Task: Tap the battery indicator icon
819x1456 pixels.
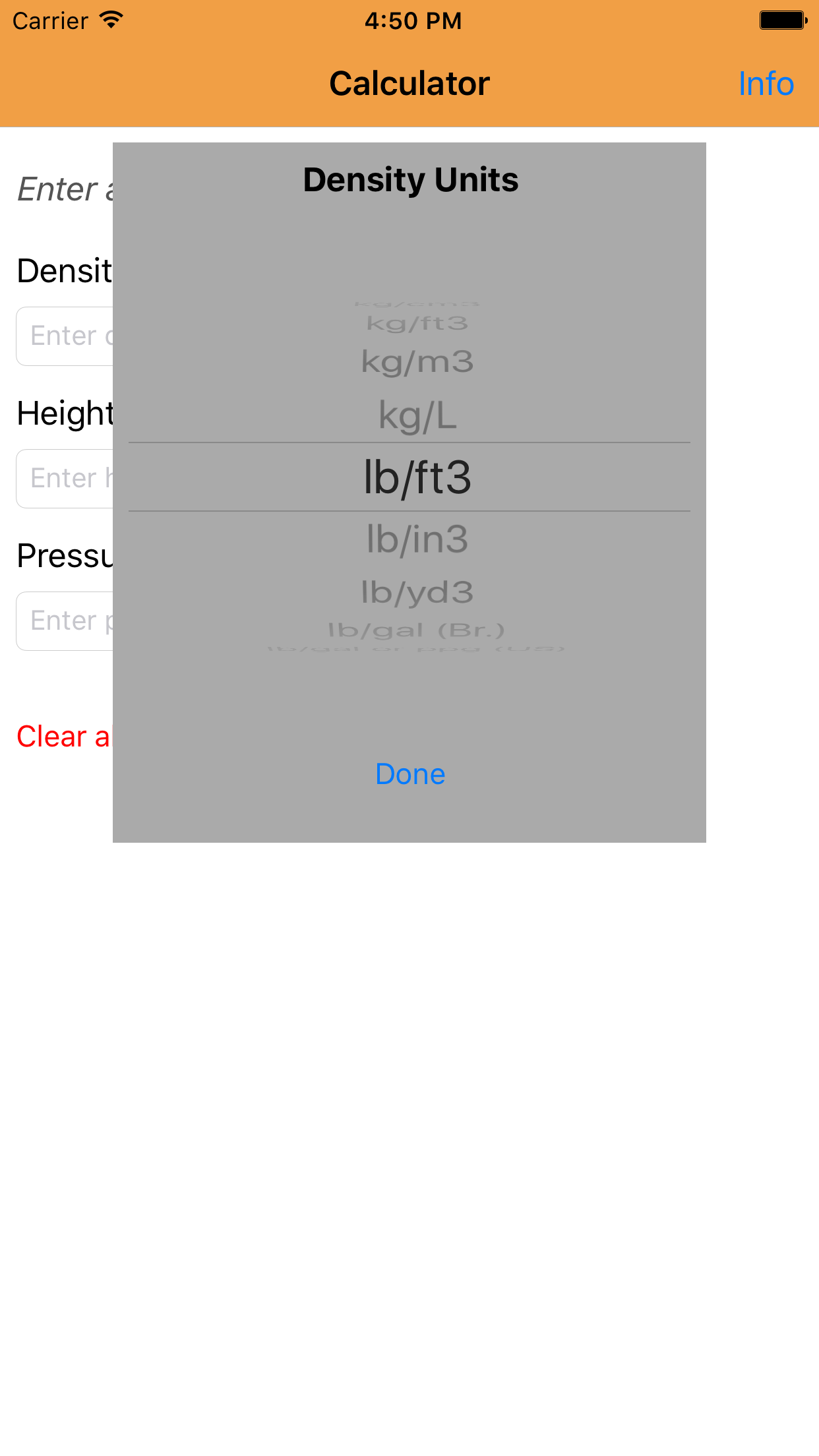Action: [783, 20]
